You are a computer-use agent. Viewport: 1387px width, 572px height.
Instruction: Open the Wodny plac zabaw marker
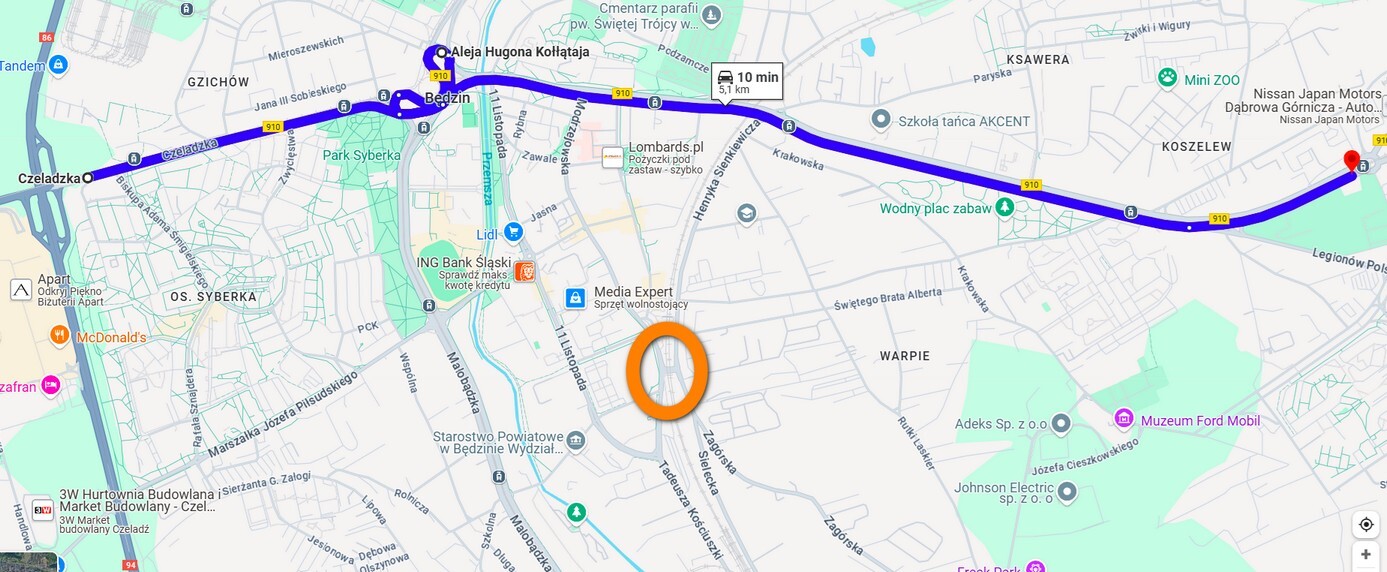1005,207
